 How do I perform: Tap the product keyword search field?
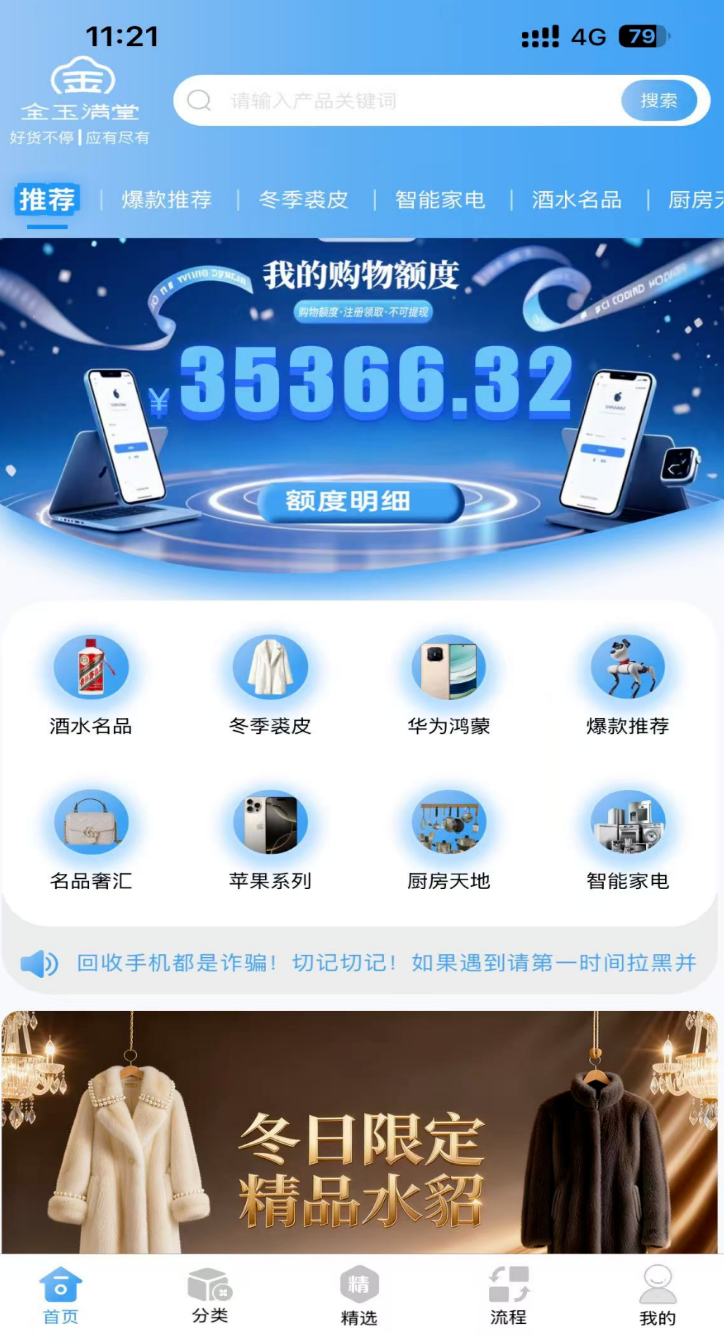tap(400, 101)
